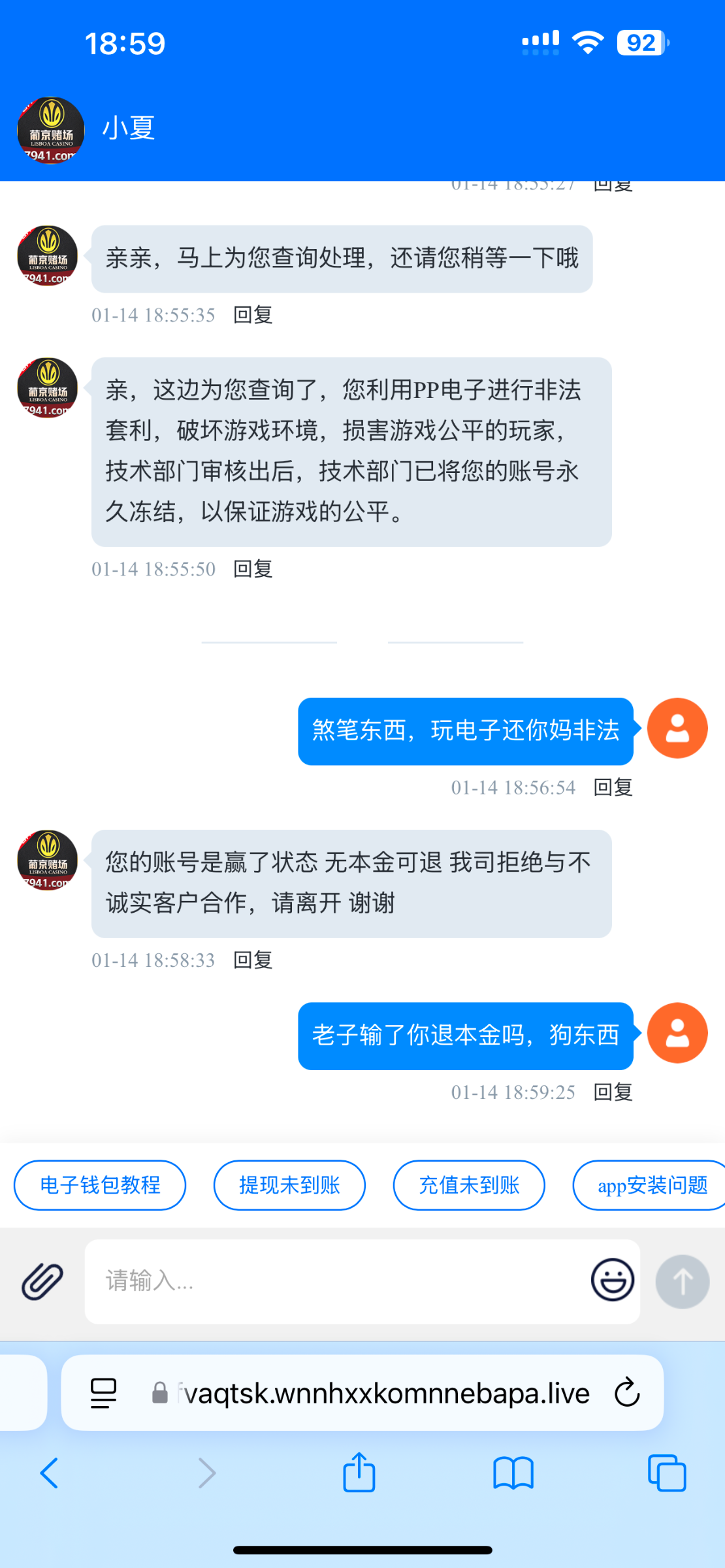Select the 电子钱包教程 quick chip

point(100,1185)
